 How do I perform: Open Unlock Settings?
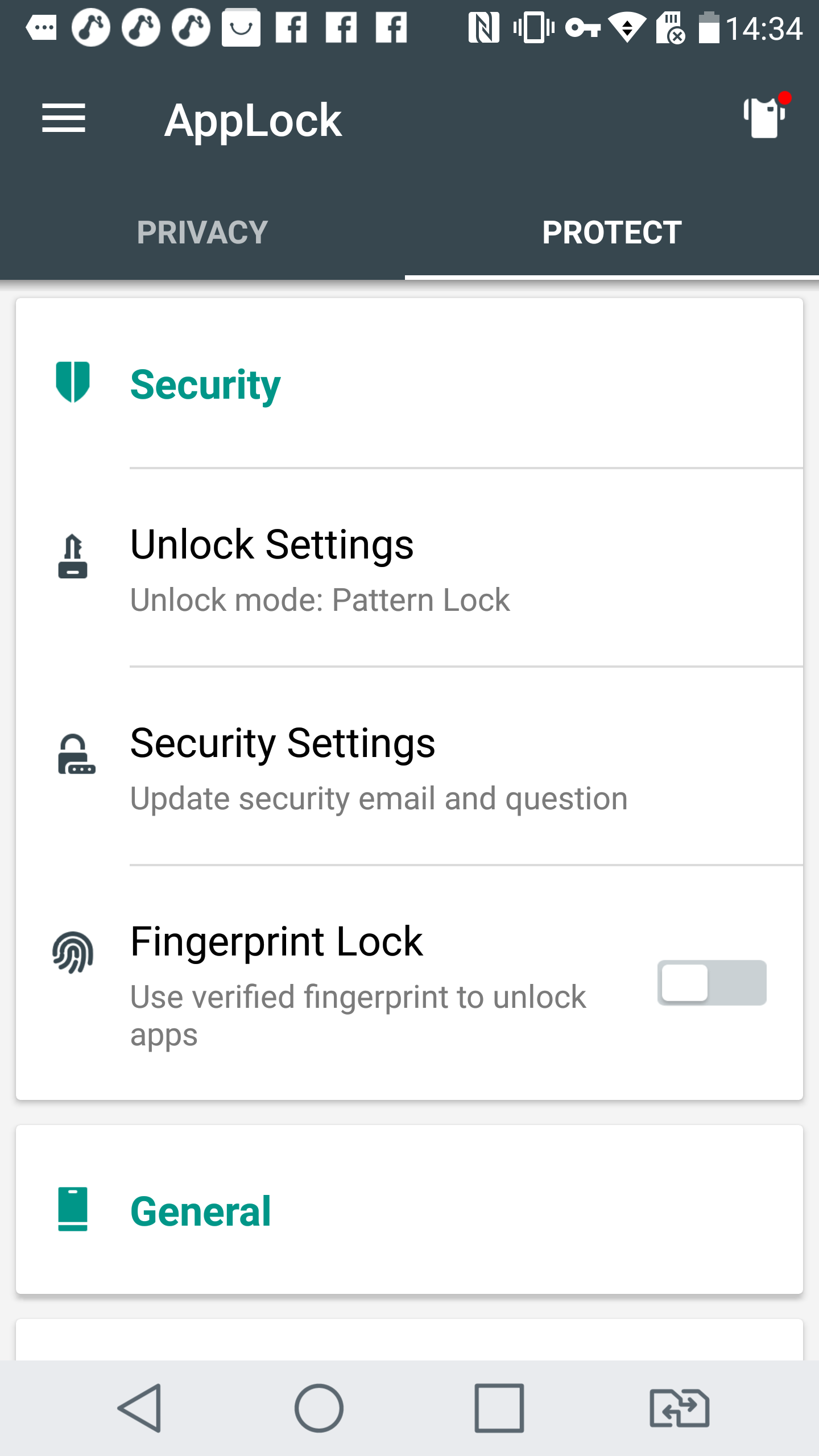pos(409,568)
